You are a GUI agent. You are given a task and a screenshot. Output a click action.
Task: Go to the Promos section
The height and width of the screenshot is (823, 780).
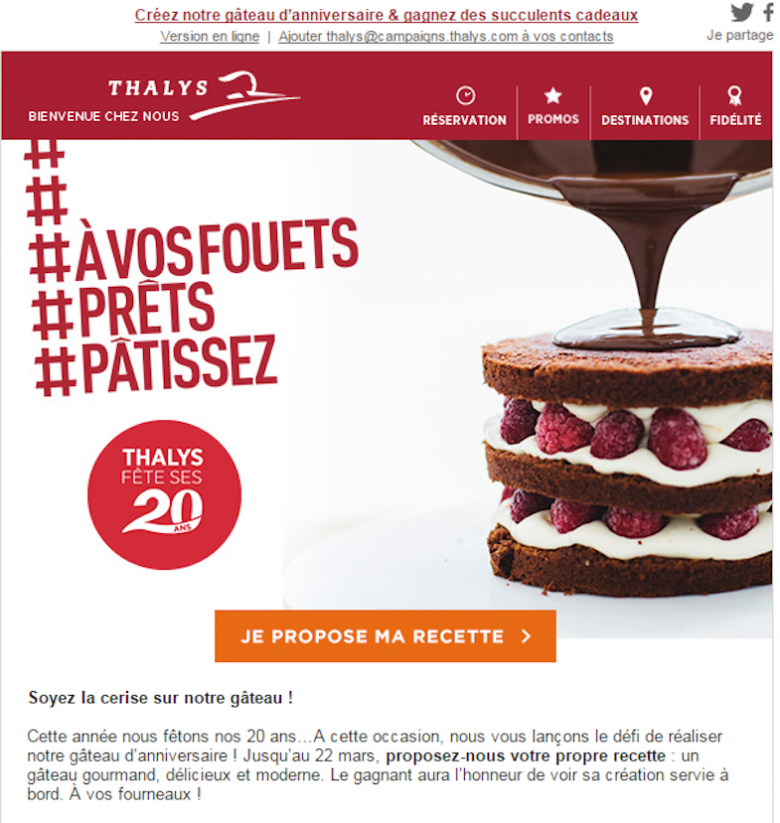tap(553, 106)
